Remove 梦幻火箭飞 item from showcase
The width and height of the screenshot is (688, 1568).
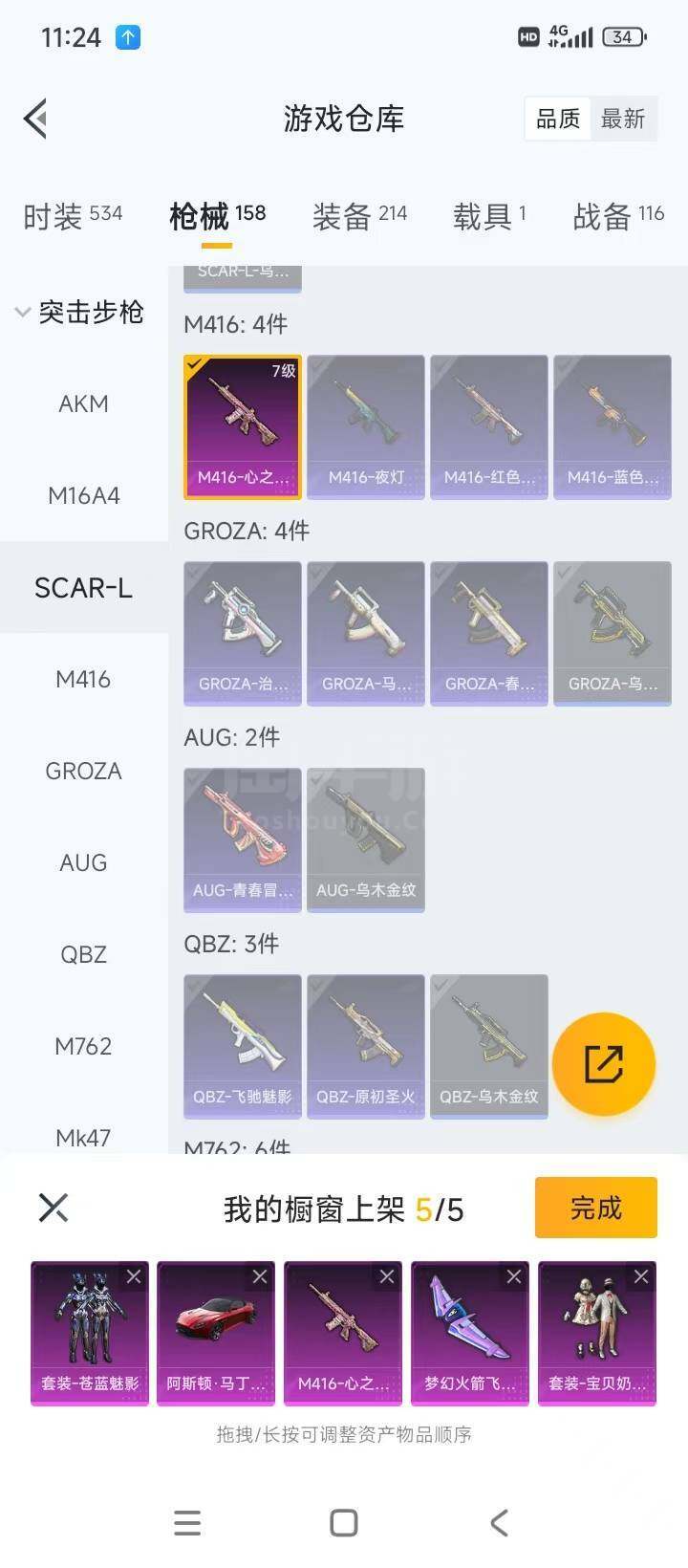tap(514, 1276)
